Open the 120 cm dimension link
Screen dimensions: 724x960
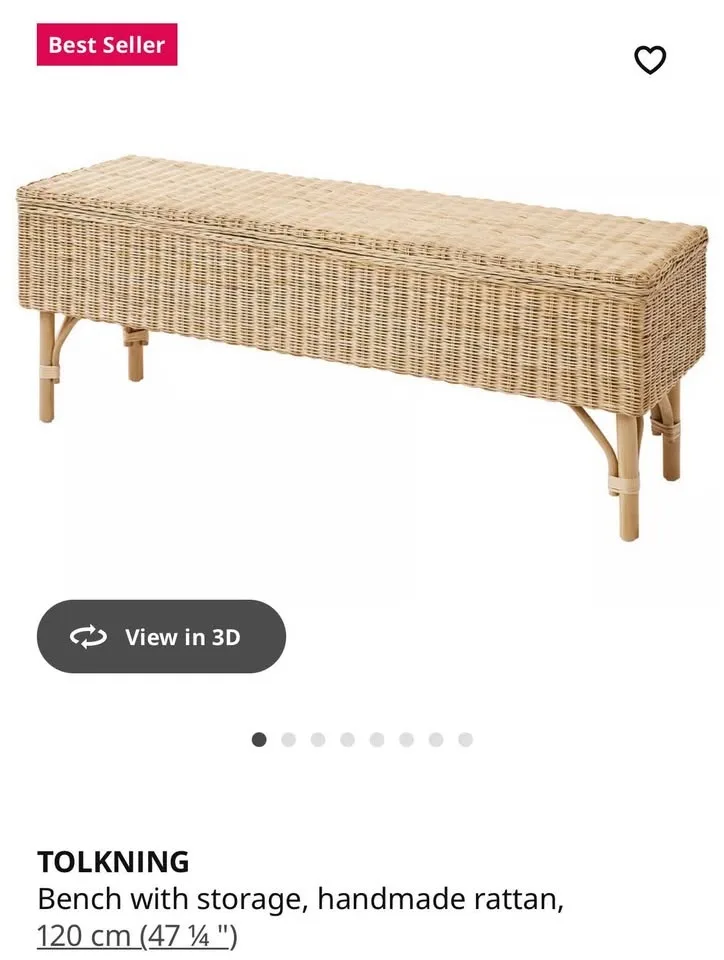tap(136, 936)
